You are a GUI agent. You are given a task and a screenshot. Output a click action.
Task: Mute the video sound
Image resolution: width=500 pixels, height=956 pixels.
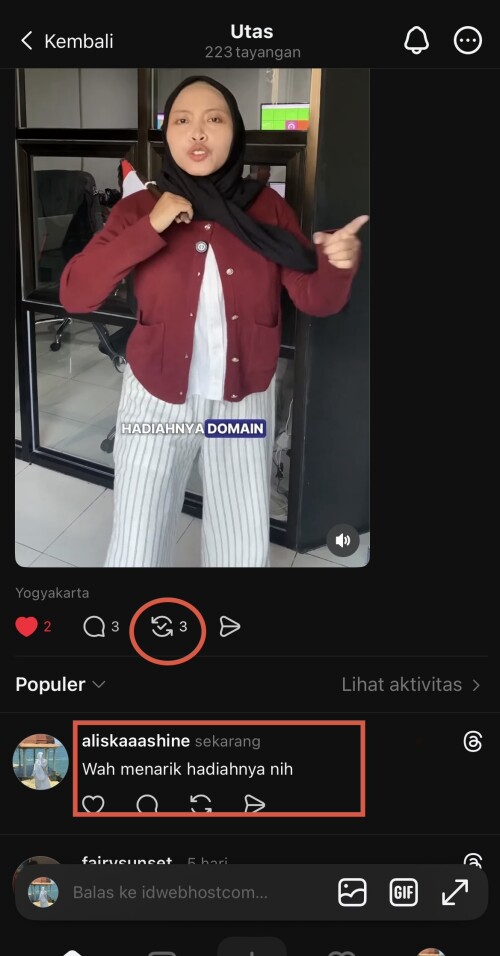click(343, 540)
